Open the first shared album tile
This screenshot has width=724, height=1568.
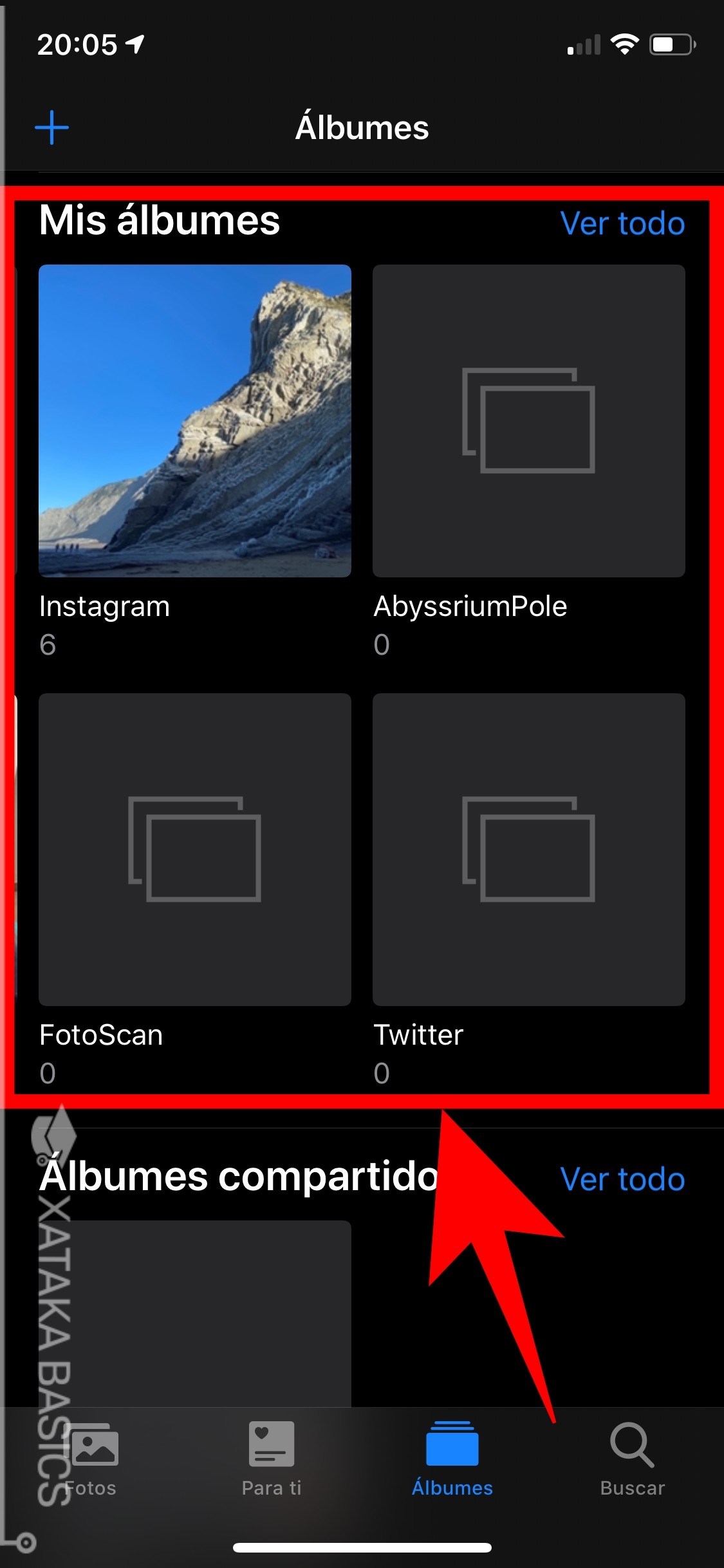coord(195,1313)
